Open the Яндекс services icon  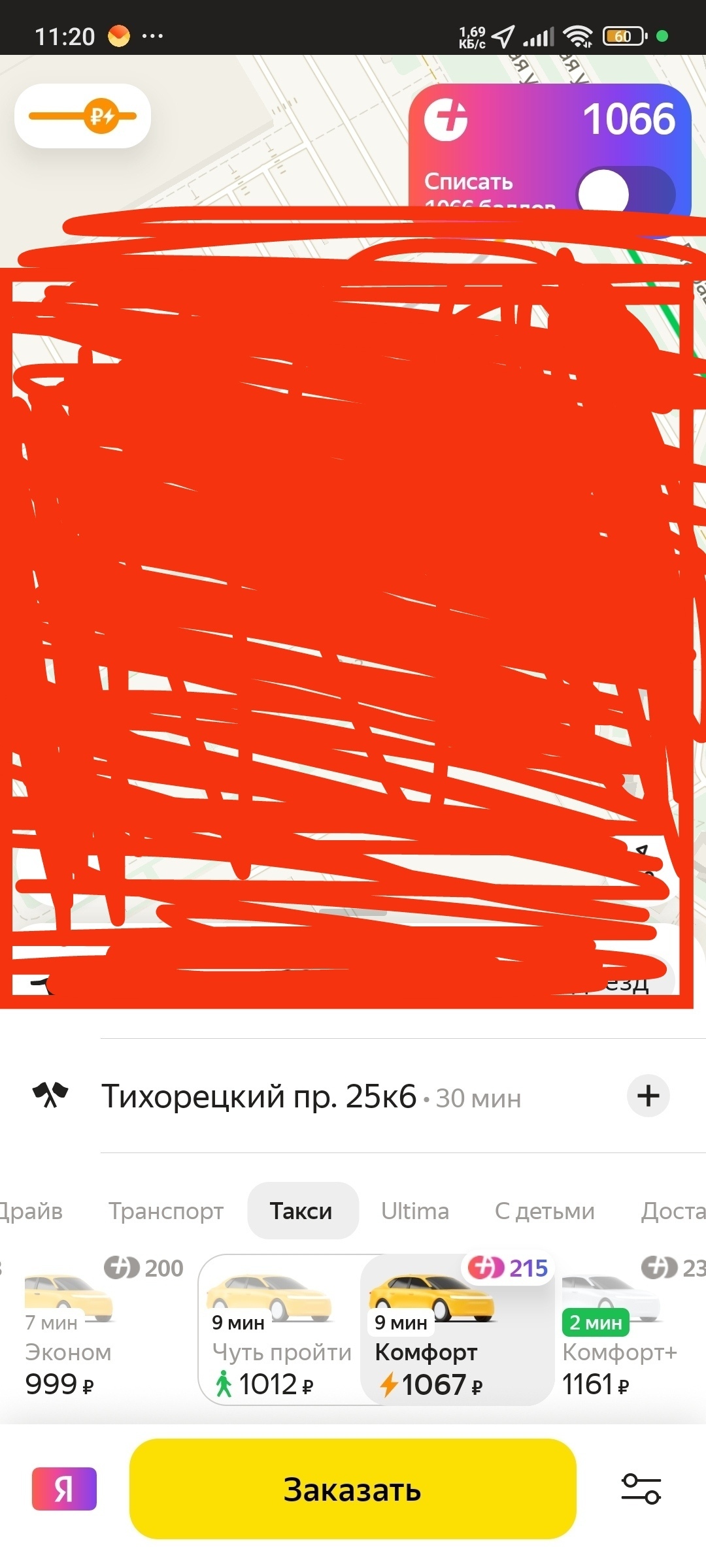tap(64, 1490)
